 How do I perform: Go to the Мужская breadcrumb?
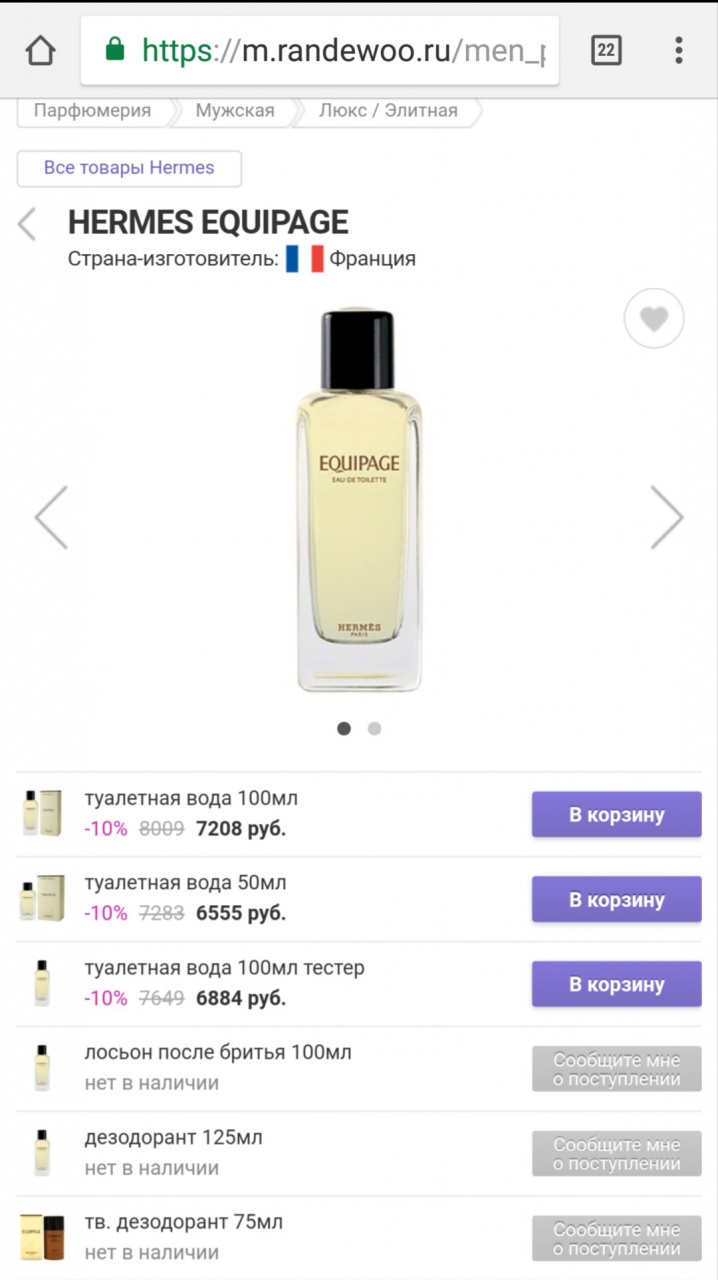coord(235,111)
